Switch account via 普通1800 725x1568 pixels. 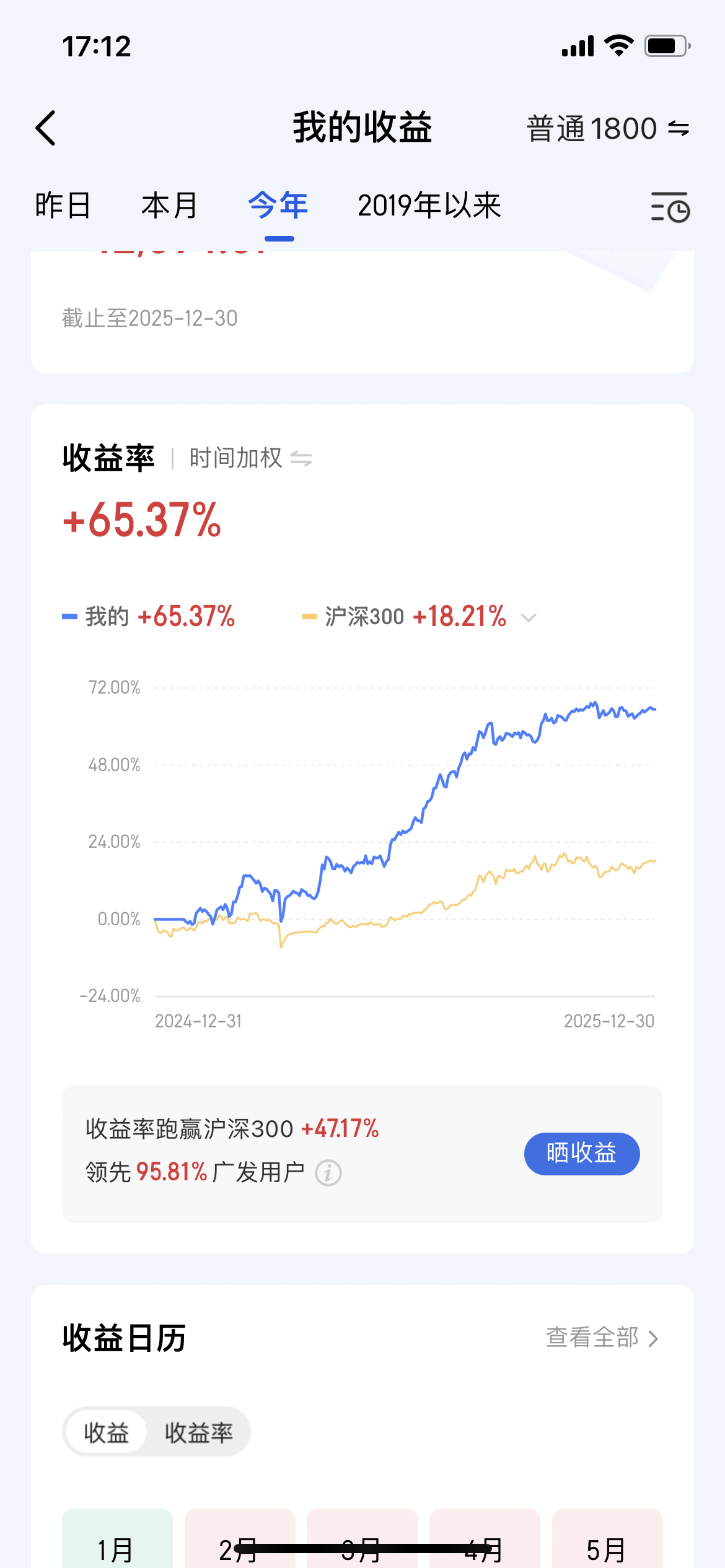point(607,129)
